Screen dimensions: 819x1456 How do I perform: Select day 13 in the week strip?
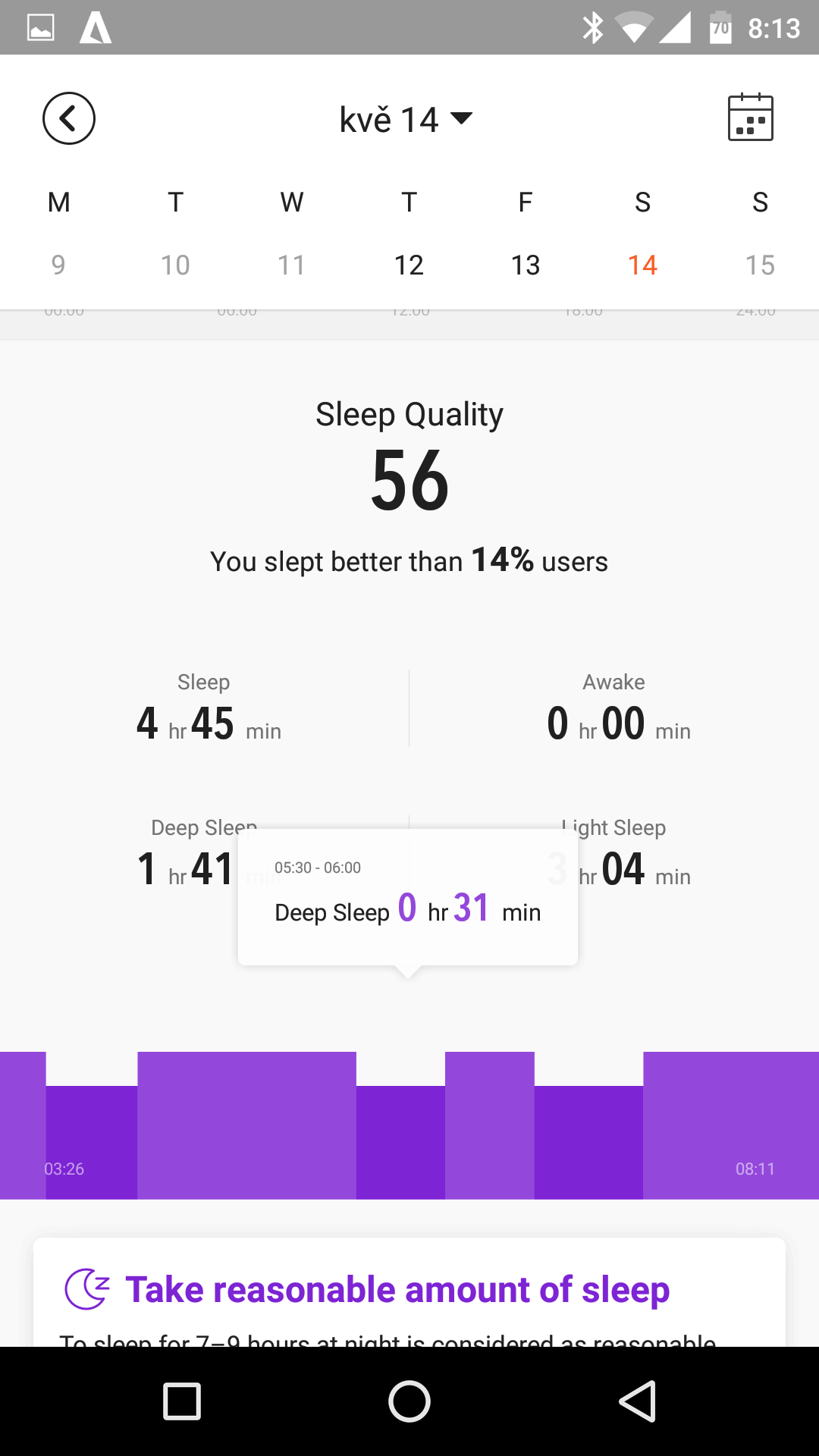[x=526, y=265]
